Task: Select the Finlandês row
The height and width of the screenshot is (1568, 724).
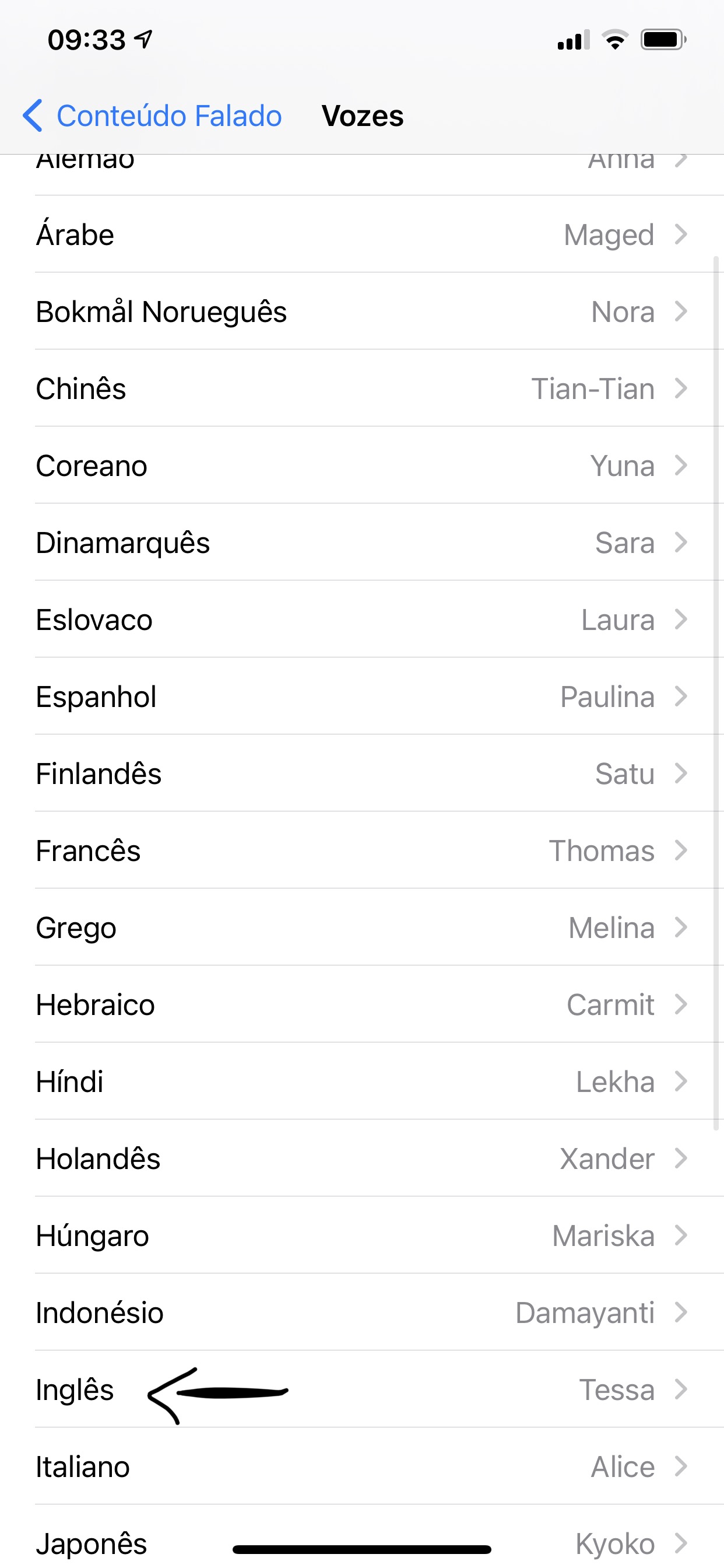Action: point(361,773)
